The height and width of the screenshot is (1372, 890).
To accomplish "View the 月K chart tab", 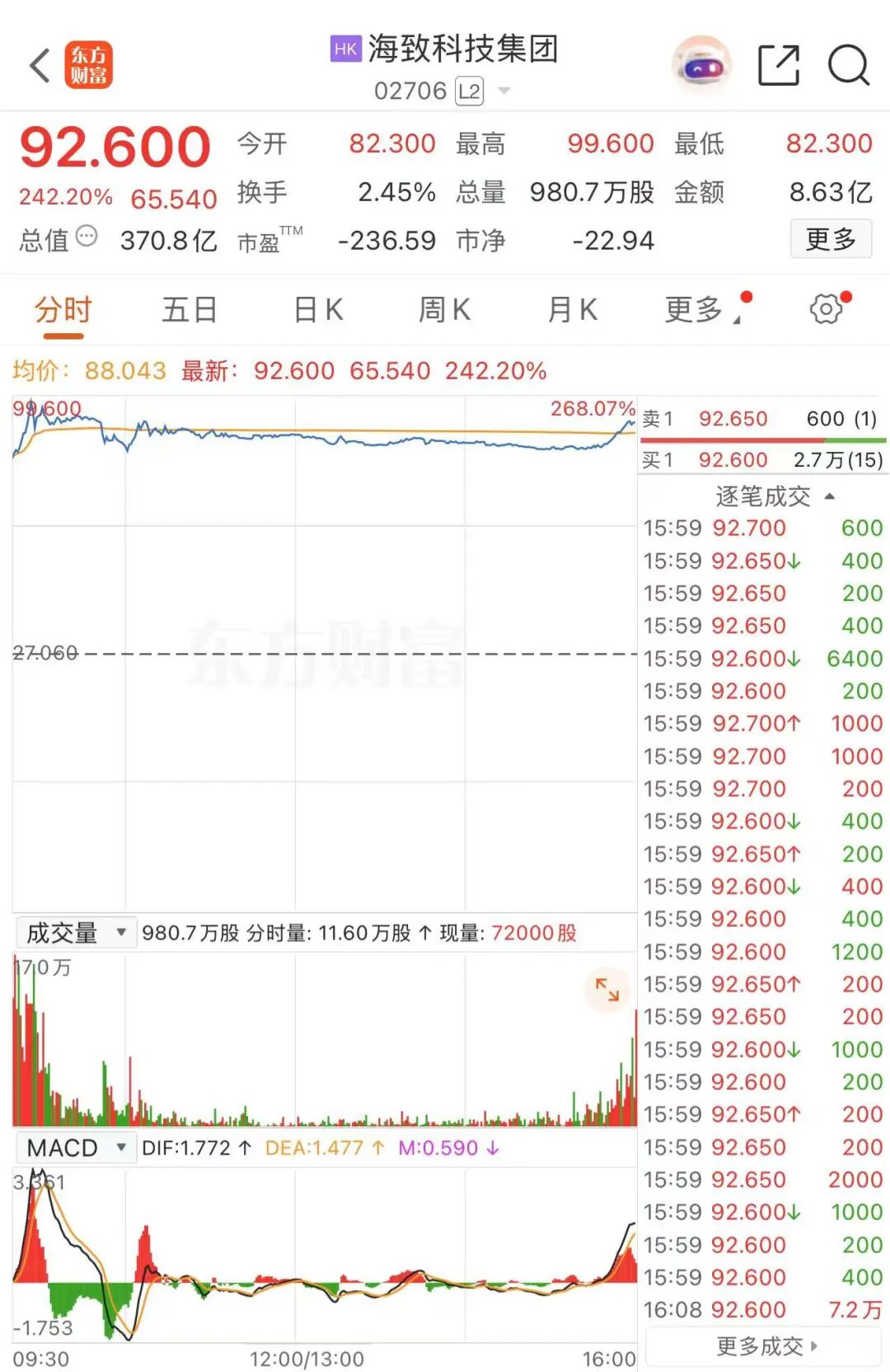I will point(572,310).
